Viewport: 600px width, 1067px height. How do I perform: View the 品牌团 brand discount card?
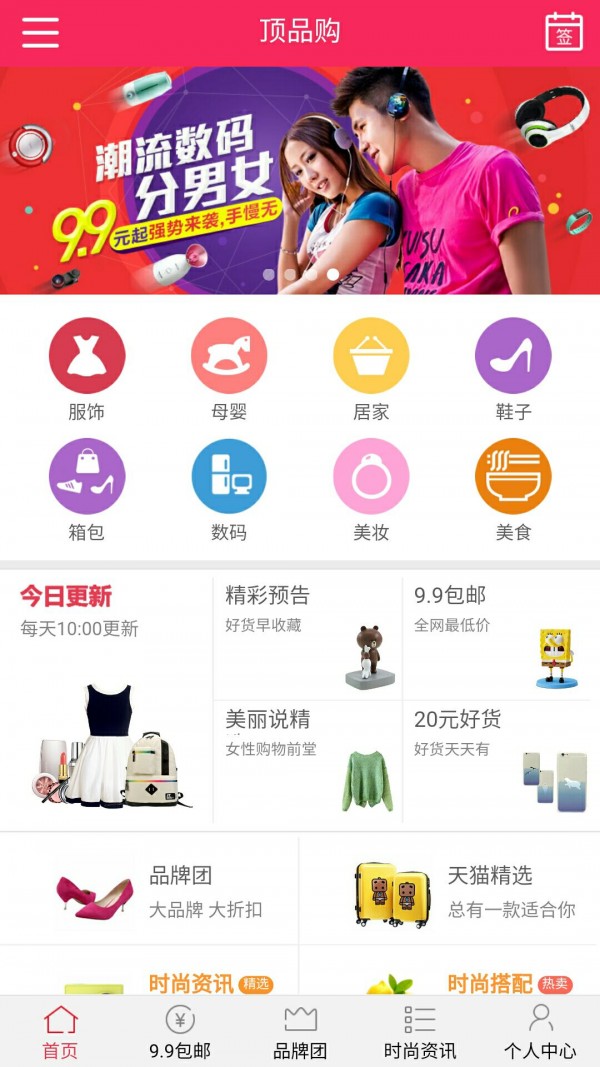150,890
